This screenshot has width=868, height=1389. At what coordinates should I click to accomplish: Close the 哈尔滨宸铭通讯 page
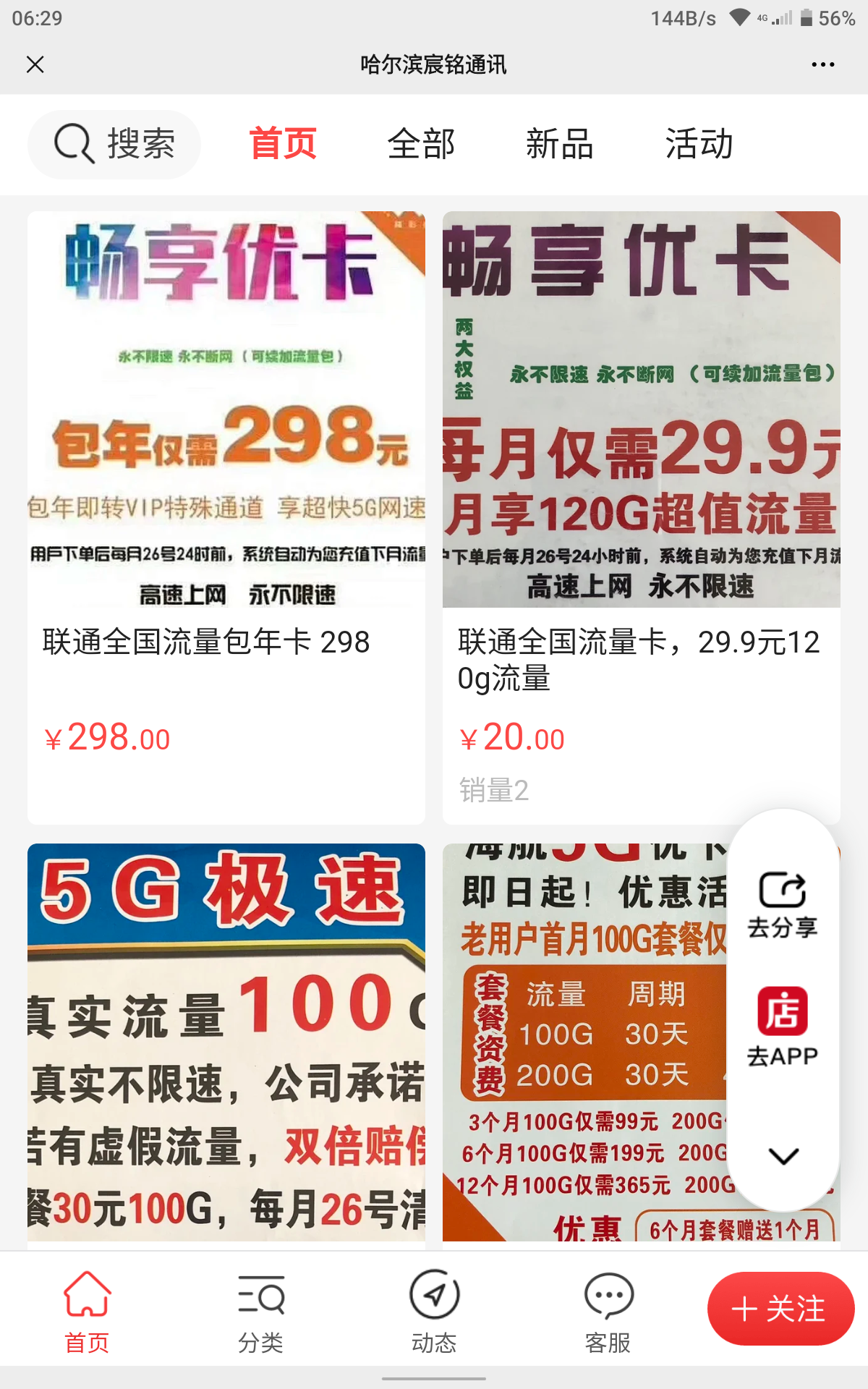(x=35, y=64)
